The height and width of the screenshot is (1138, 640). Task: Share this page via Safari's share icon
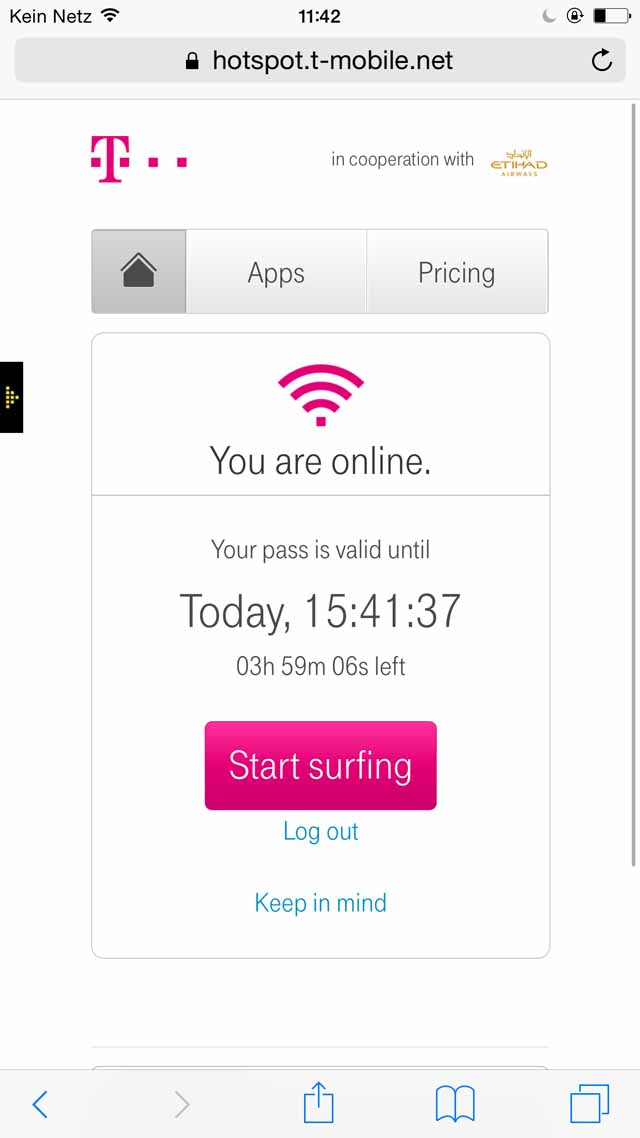pos(319,1103)
